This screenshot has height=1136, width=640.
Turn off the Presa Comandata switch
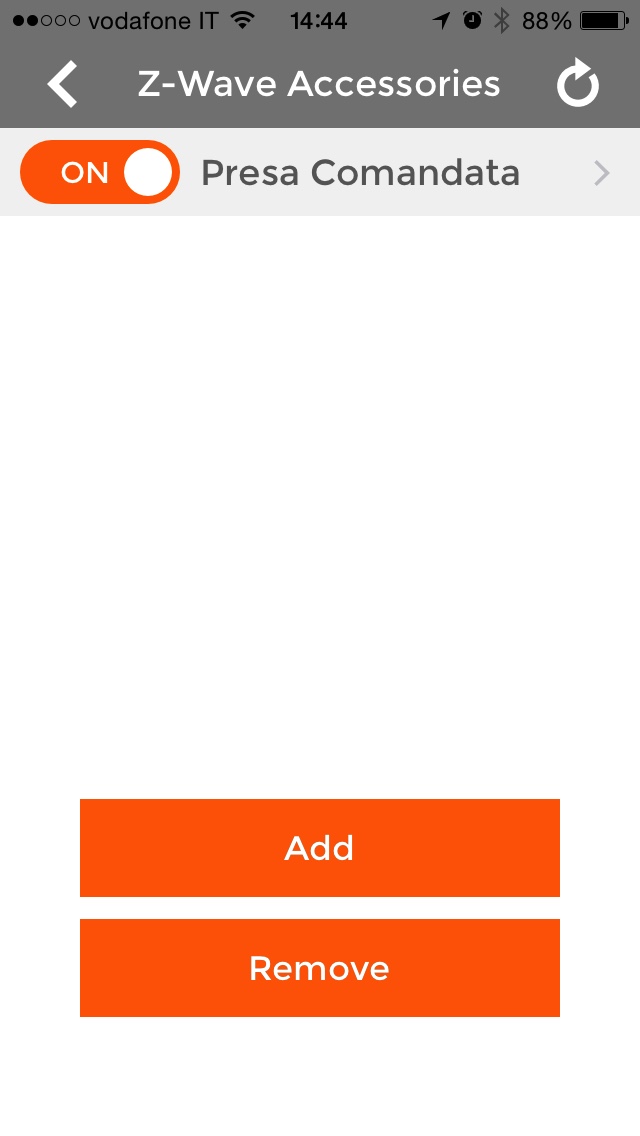tap(100, 172)
